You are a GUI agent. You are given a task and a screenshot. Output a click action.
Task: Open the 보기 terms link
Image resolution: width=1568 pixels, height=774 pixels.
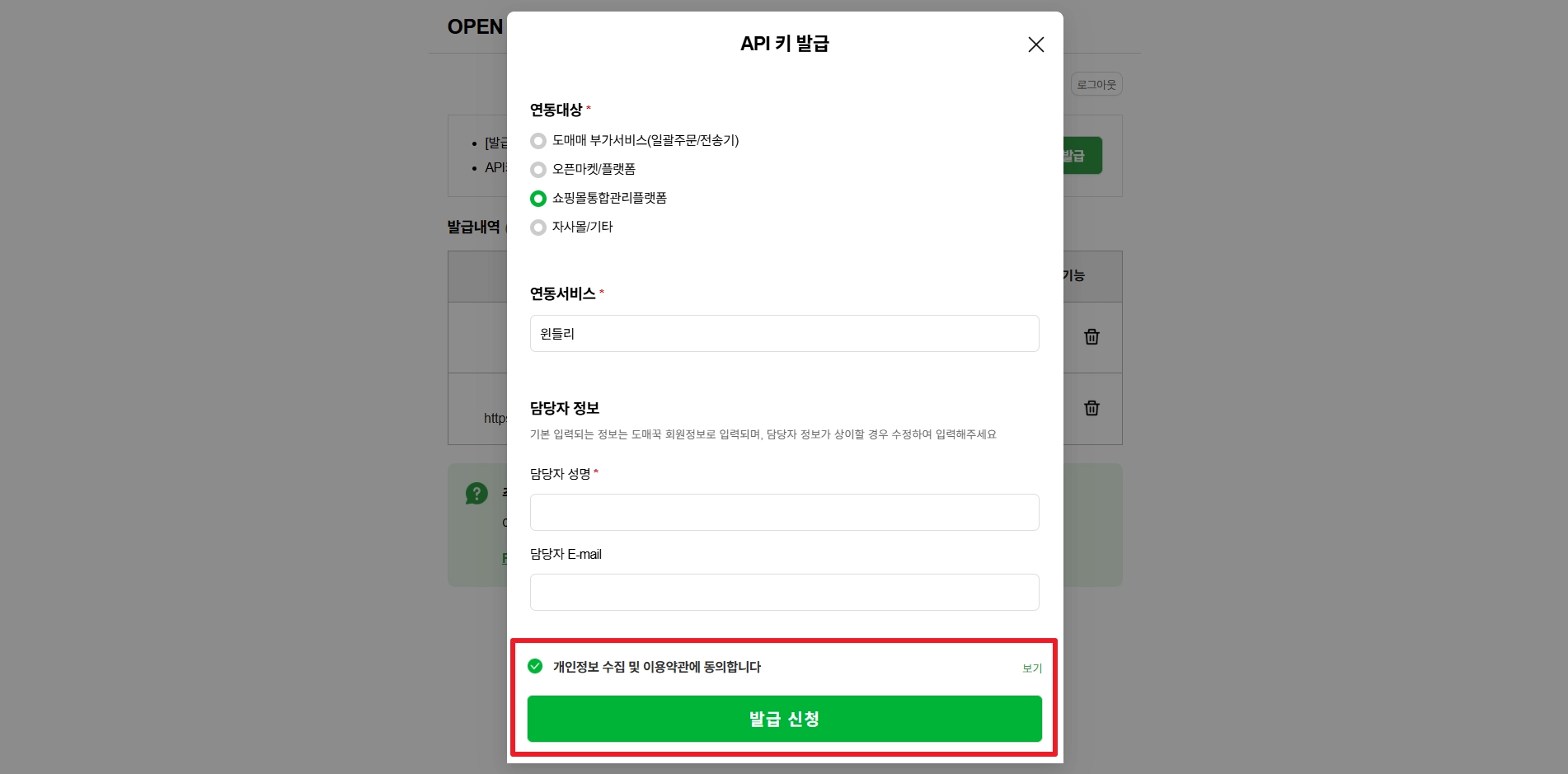pos(1031,668)
